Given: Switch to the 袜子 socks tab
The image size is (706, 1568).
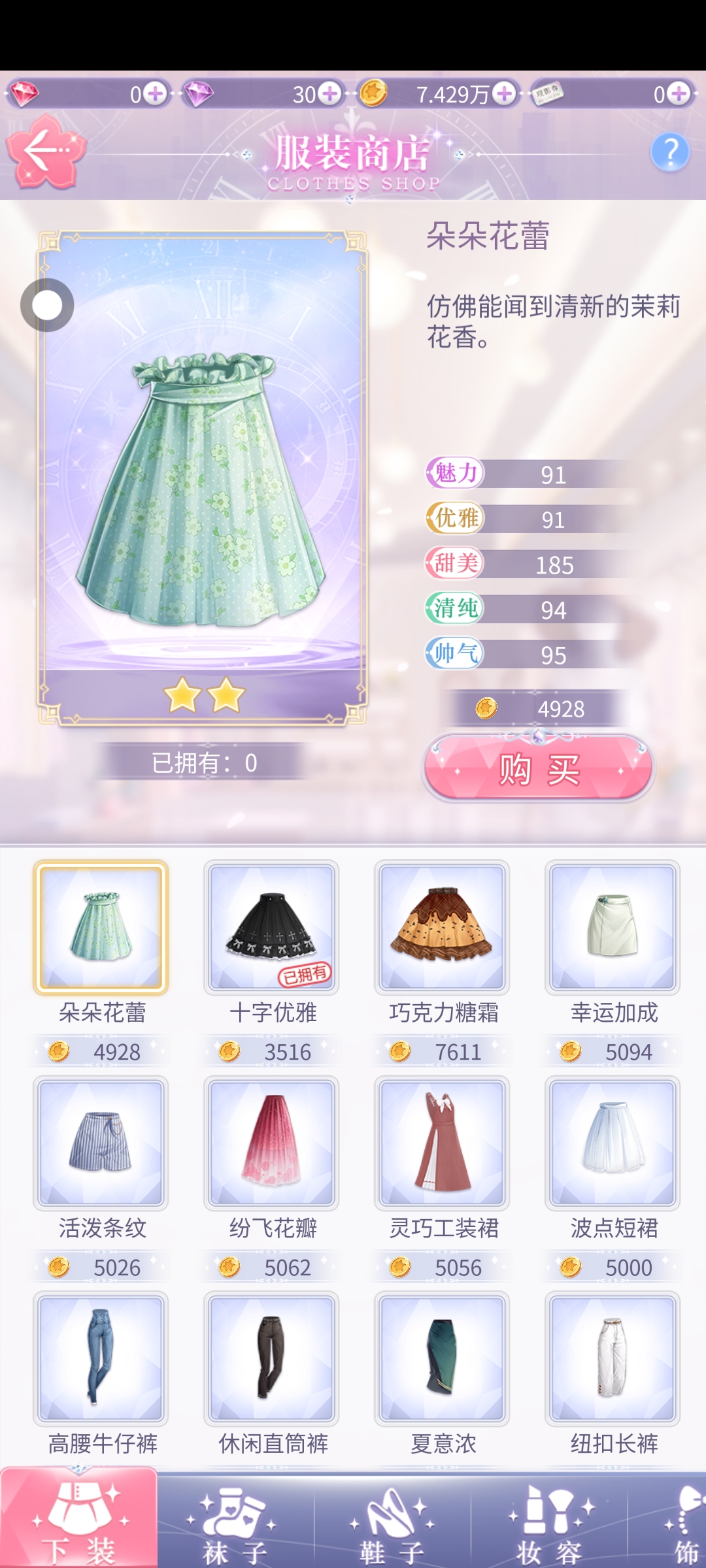Looking at the screenshot, I should pyautogui.click(x=235, y=1522).
